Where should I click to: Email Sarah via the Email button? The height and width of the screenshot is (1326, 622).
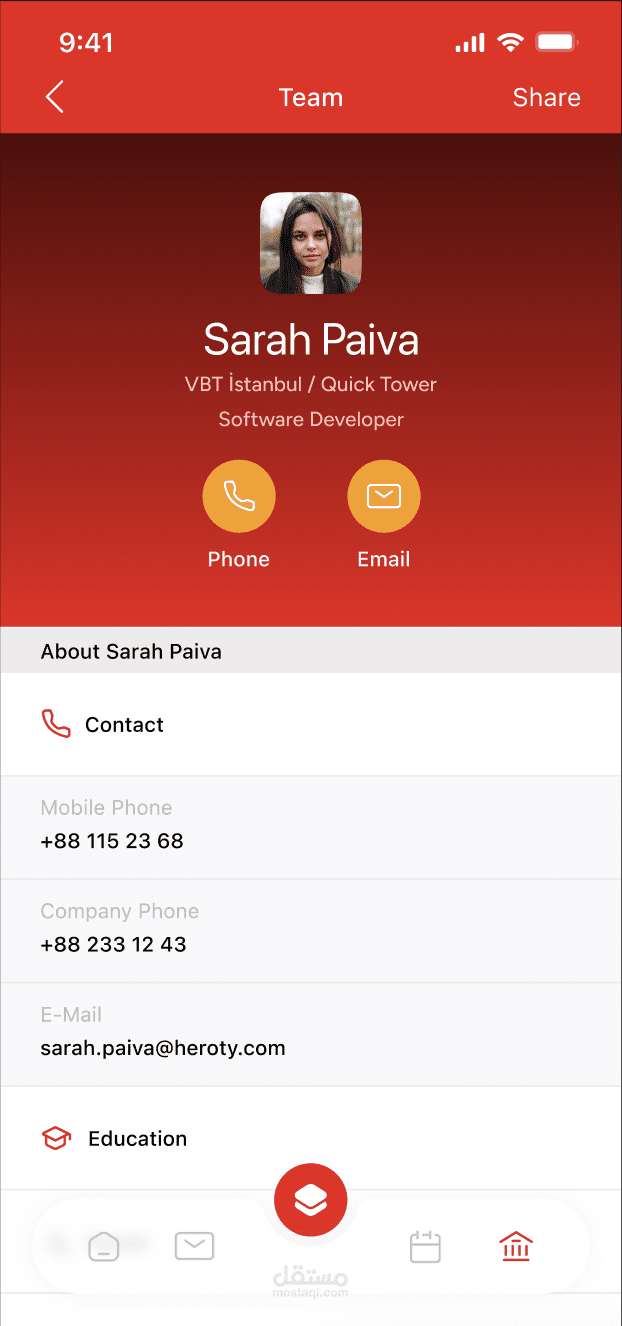pos(384,496)
